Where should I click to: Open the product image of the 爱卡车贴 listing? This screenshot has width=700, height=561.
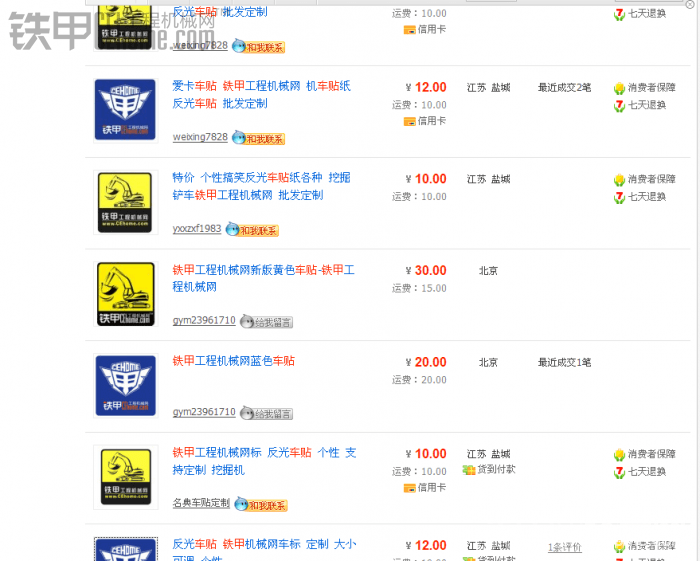[125, 109]
